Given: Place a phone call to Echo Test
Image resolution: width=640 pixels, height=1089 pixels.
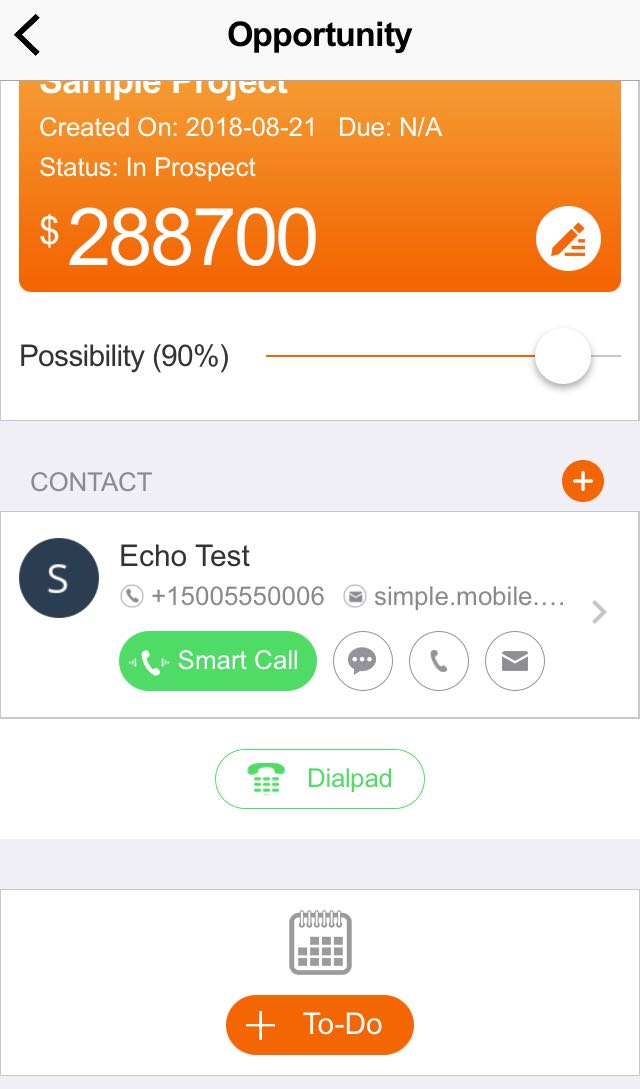Looking at the screenshot, I should [x=439, y=661].
